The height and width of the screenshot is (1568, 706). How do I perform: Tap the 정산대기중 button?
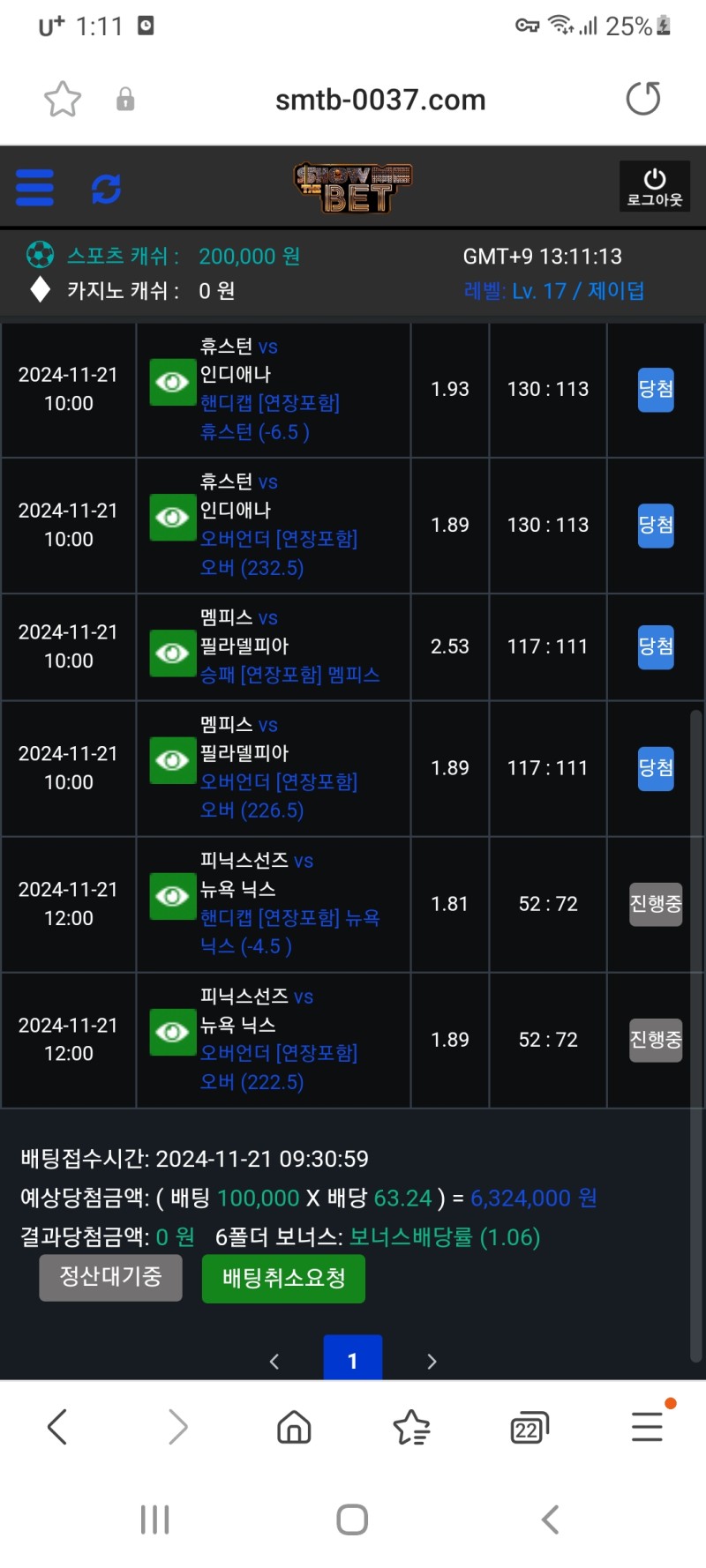point(110,1277)
